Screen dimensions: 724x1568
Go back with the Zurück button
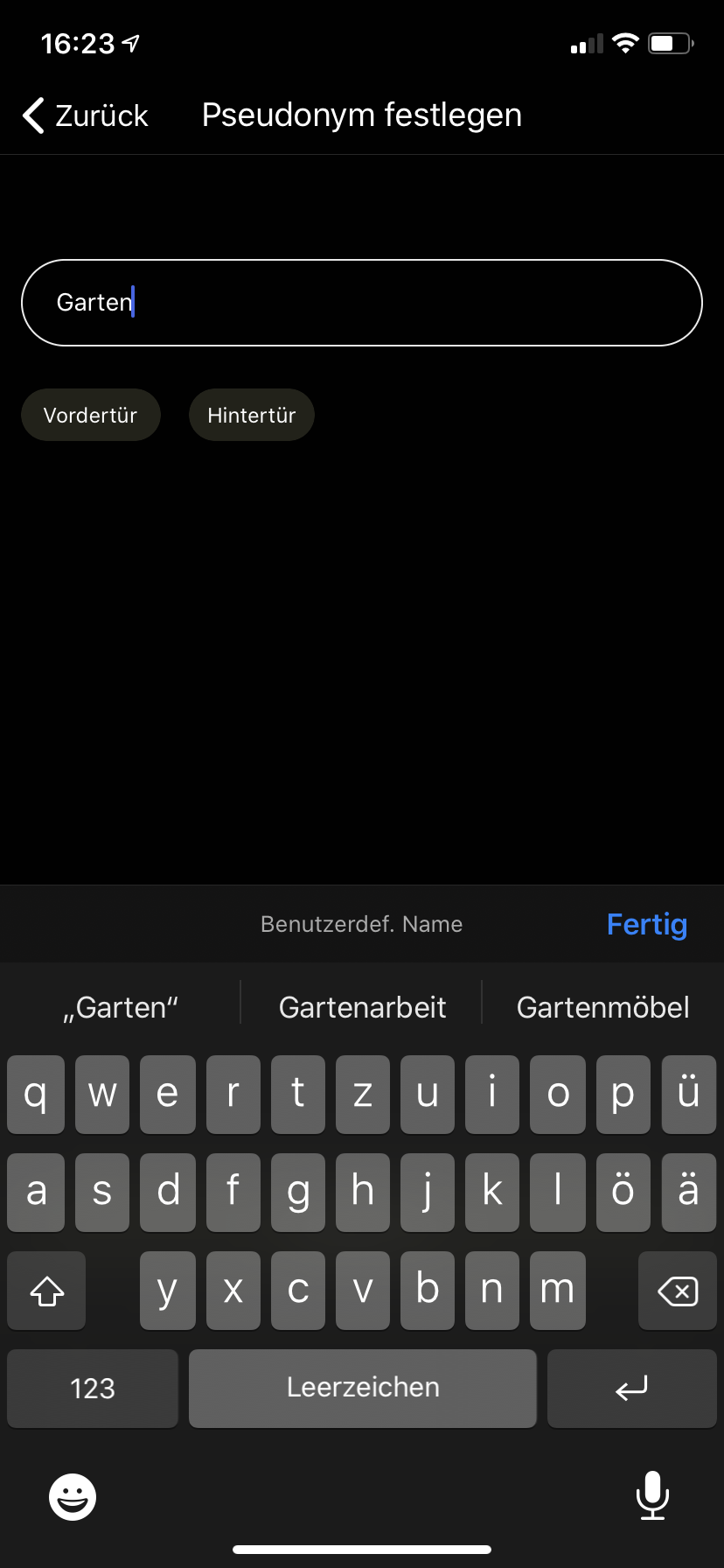(86, 115)
